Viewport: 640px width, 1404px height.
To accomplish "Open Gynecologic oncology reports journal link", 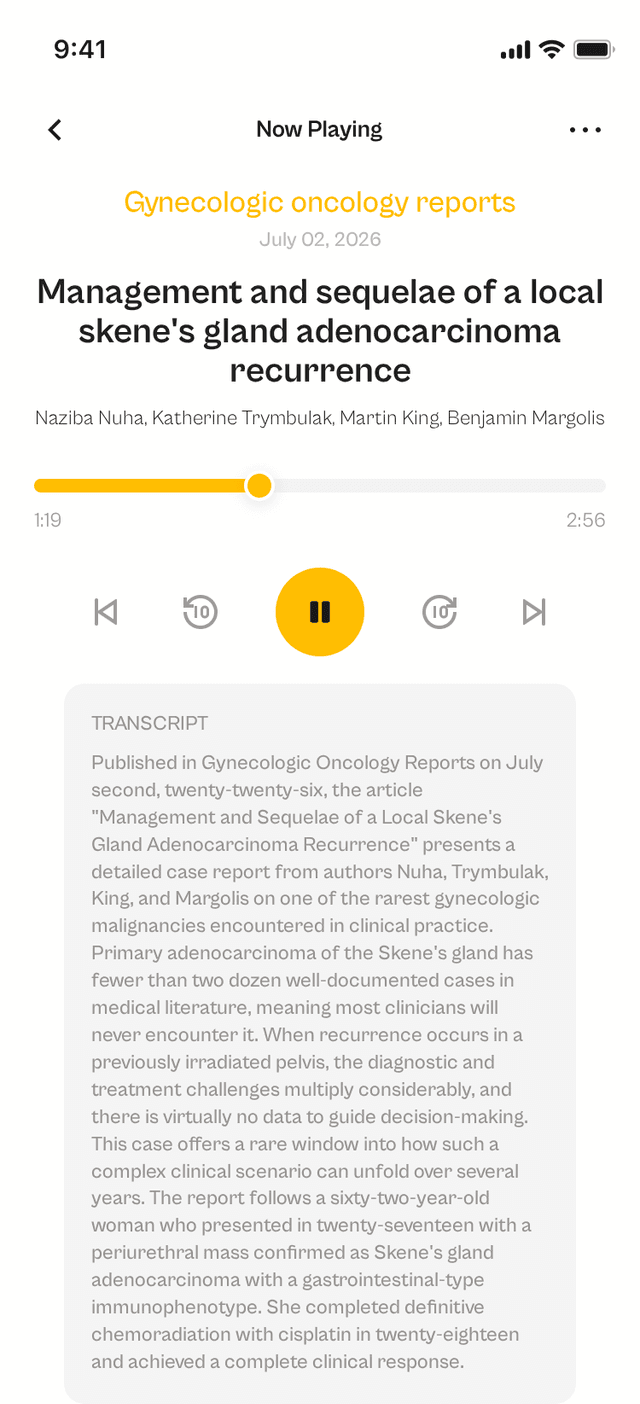I will click(x=320, y=202).
